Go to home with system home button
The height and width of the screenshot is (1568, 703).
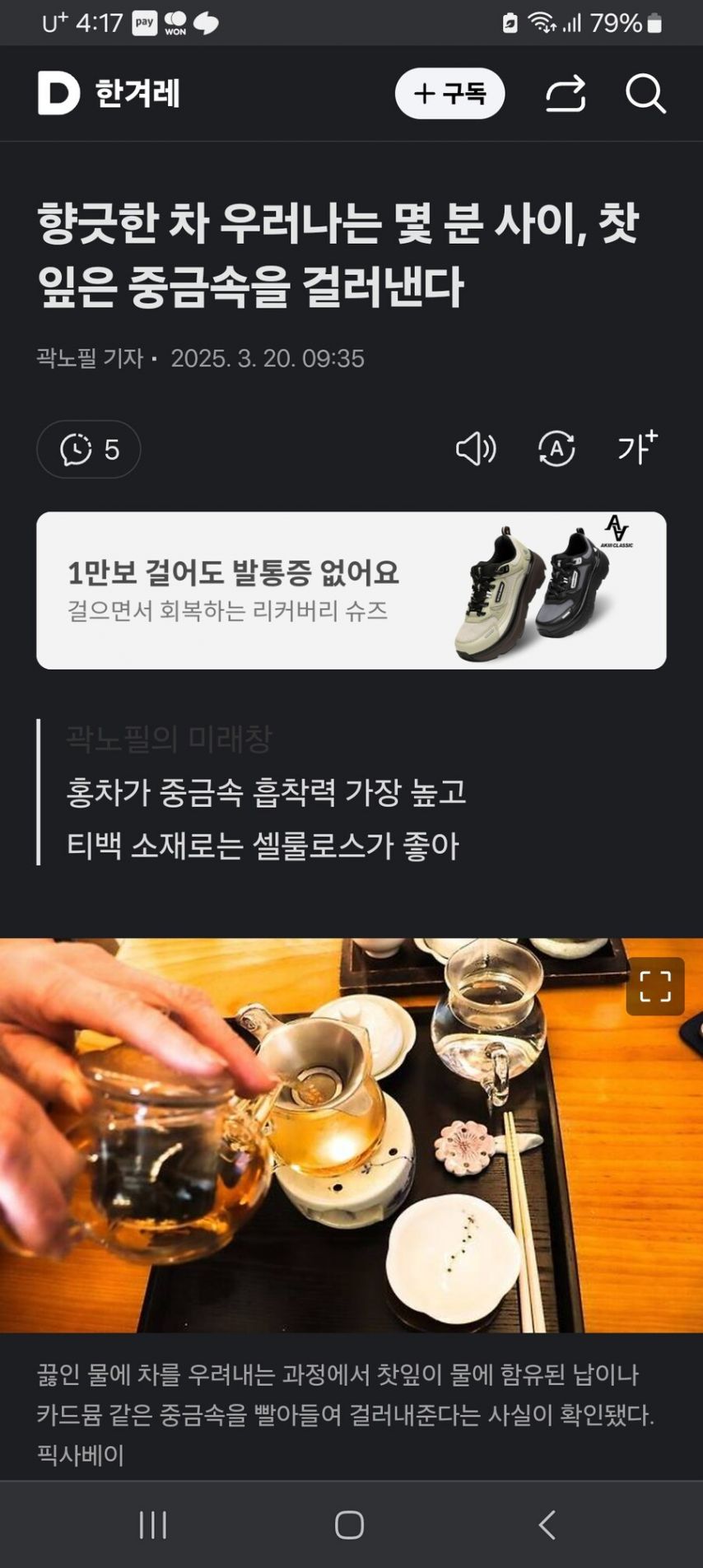click(x=350, y=1524)
